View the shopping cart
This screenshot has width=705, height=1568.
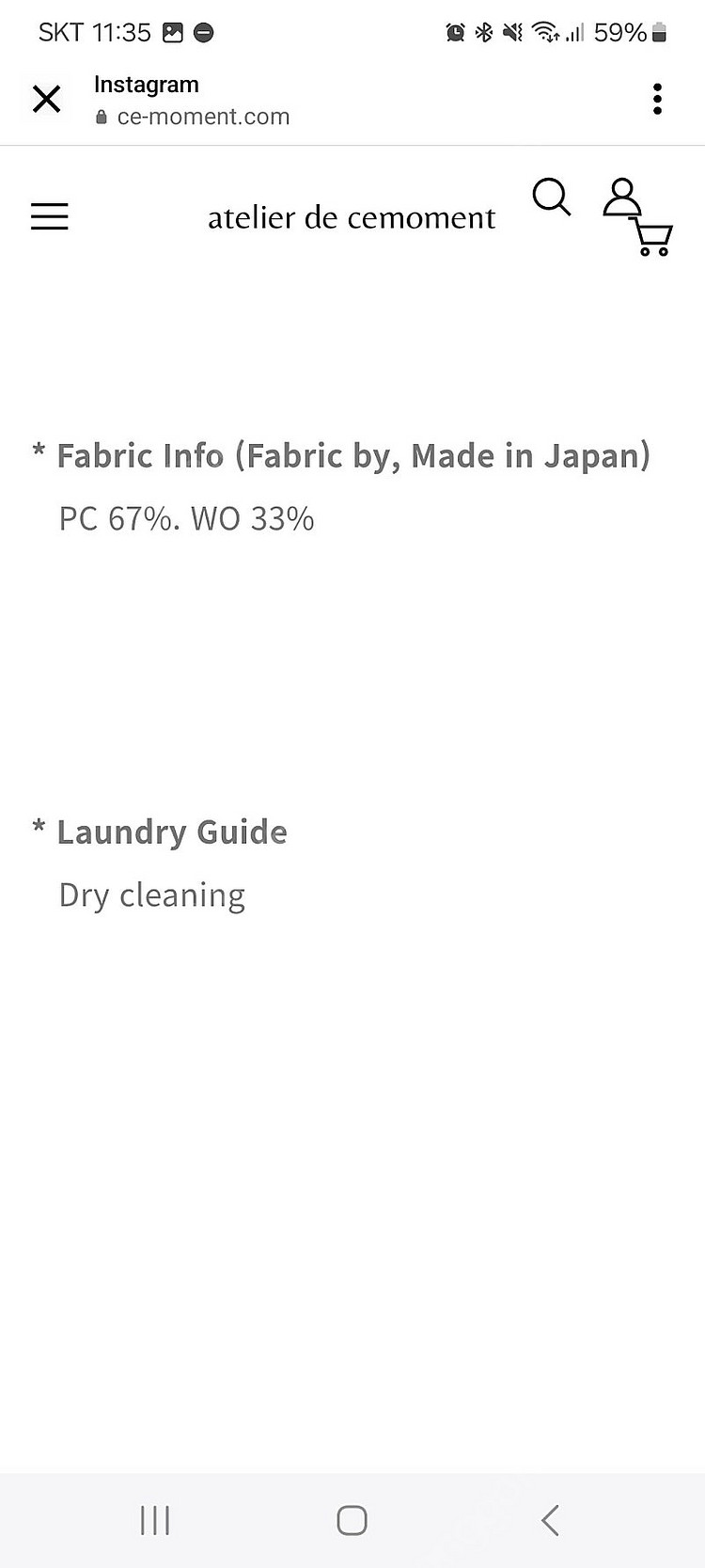pyautogui.click(x=652, y=238)
